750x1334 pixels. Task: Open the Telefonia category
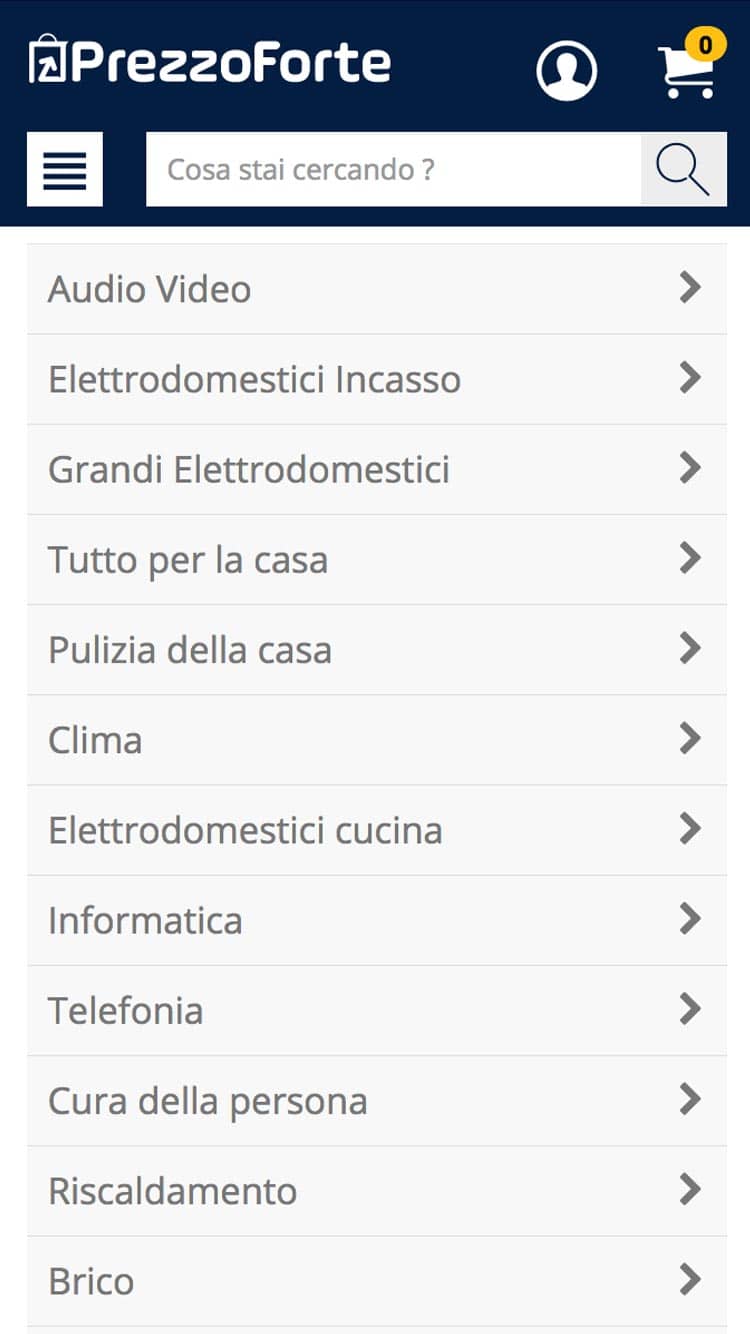coord(377,1010)
